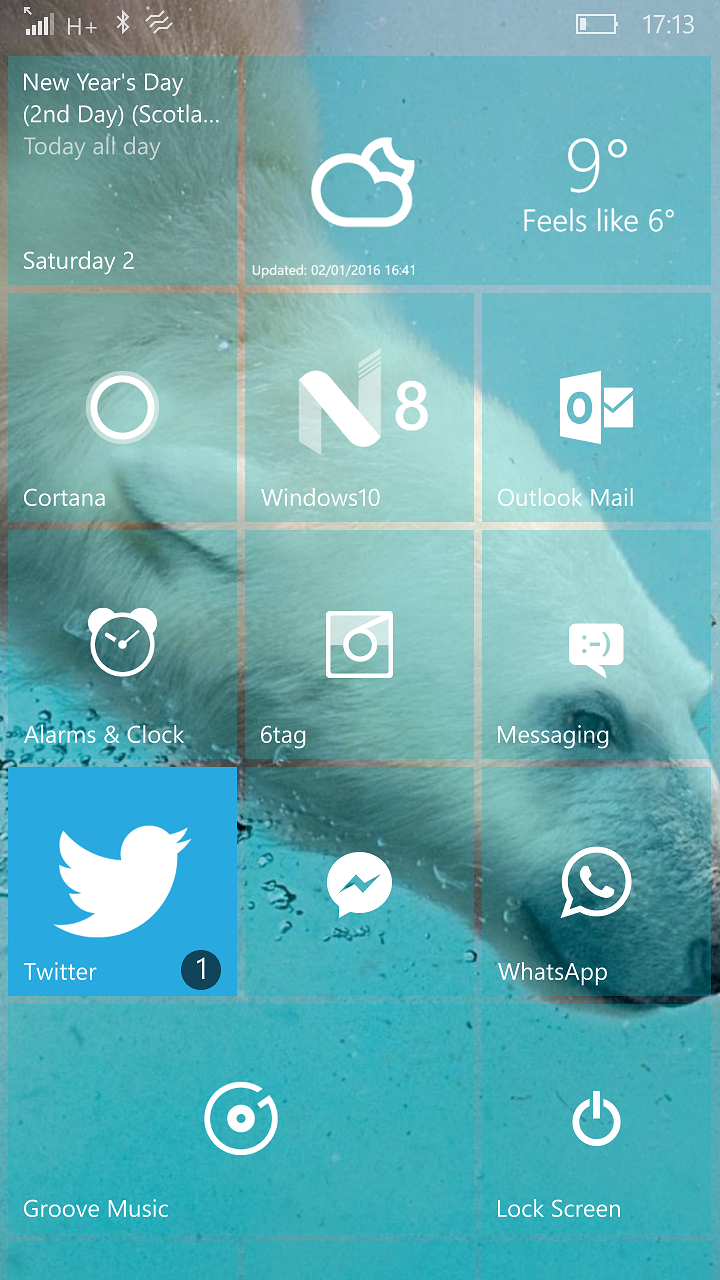The image size is (720, 1280).
Task: Open Messaging
Action: click(x=596, y=644)
